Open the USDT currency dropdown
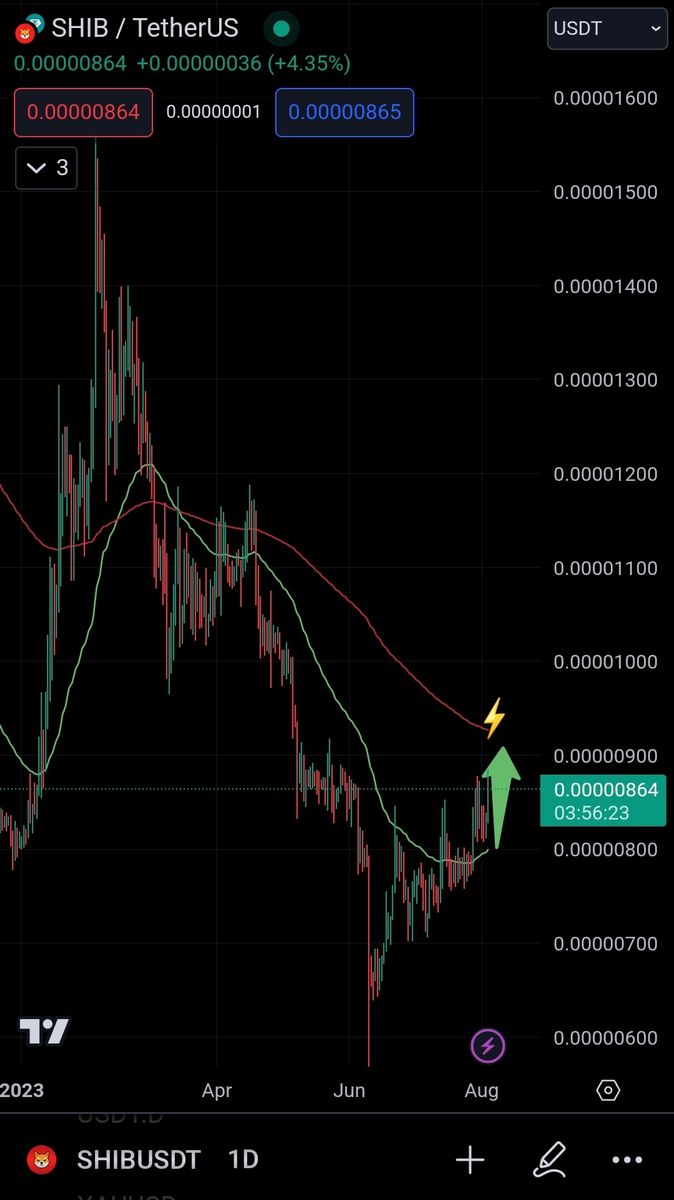Image resolution: width=674 pixels, height=1200 pixels. 608,28
